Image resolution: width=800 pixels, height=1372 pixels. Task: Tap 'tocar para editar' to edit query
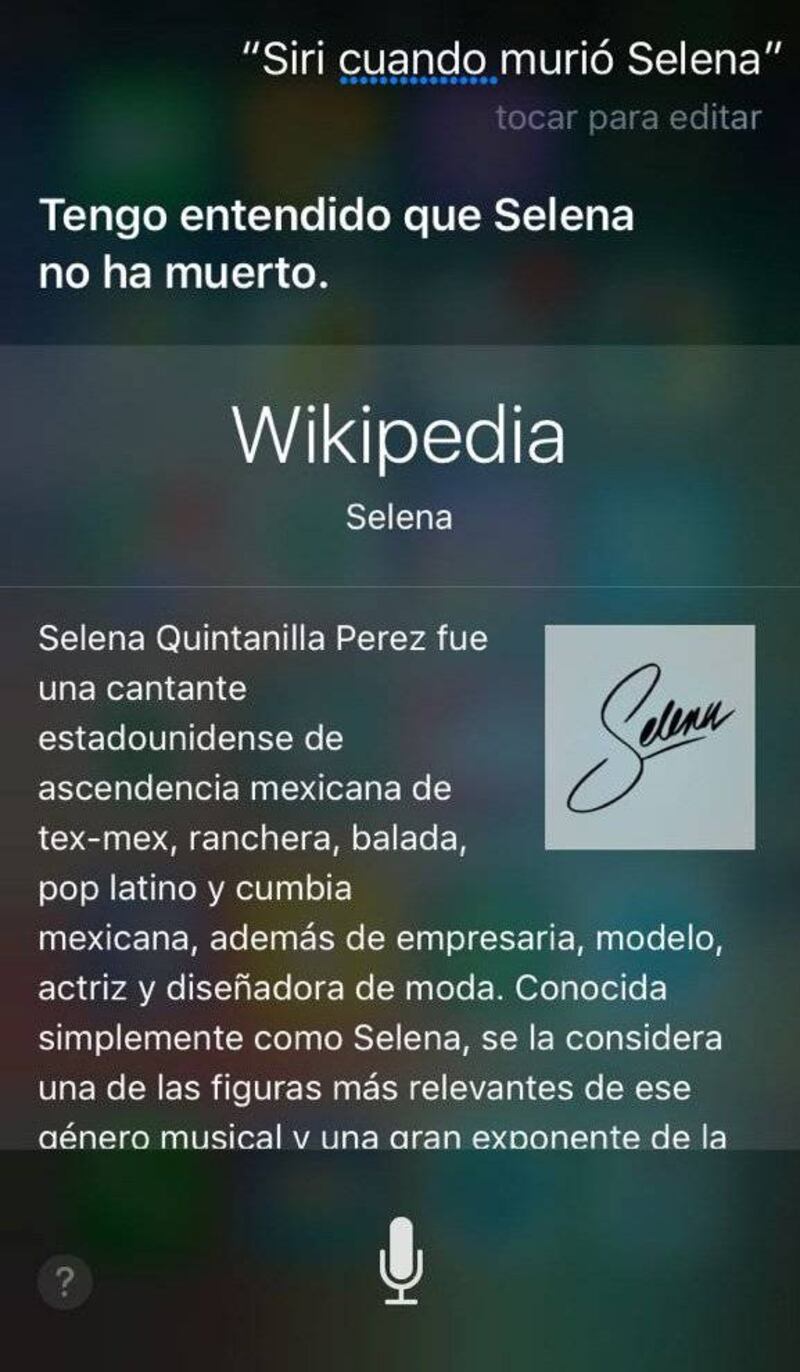point(628,118)
